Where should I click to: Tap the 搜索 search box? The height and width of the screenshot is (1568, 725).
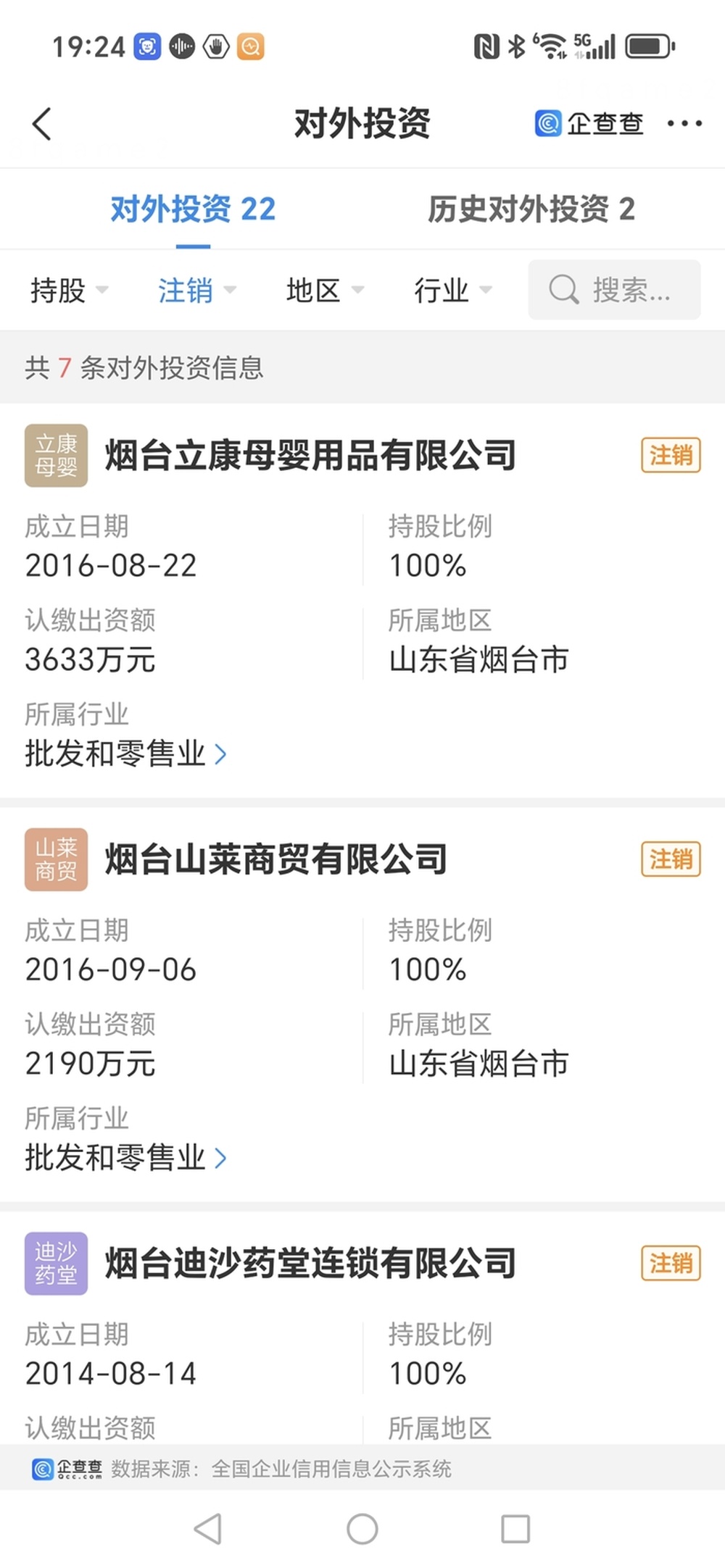pos(614,290)
